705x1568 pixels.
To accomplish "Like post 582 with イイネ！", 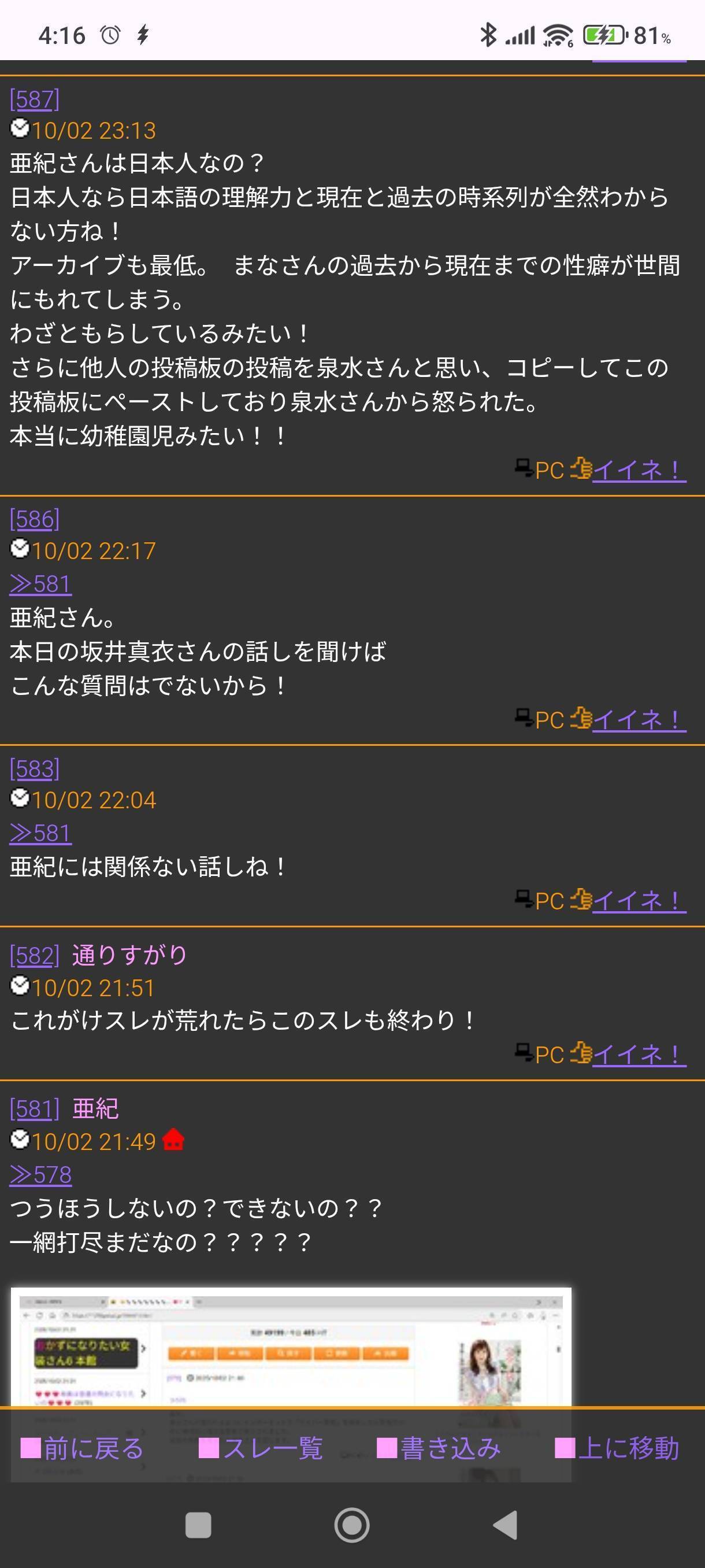I will pyautogui.click(x=638, y=1054).
